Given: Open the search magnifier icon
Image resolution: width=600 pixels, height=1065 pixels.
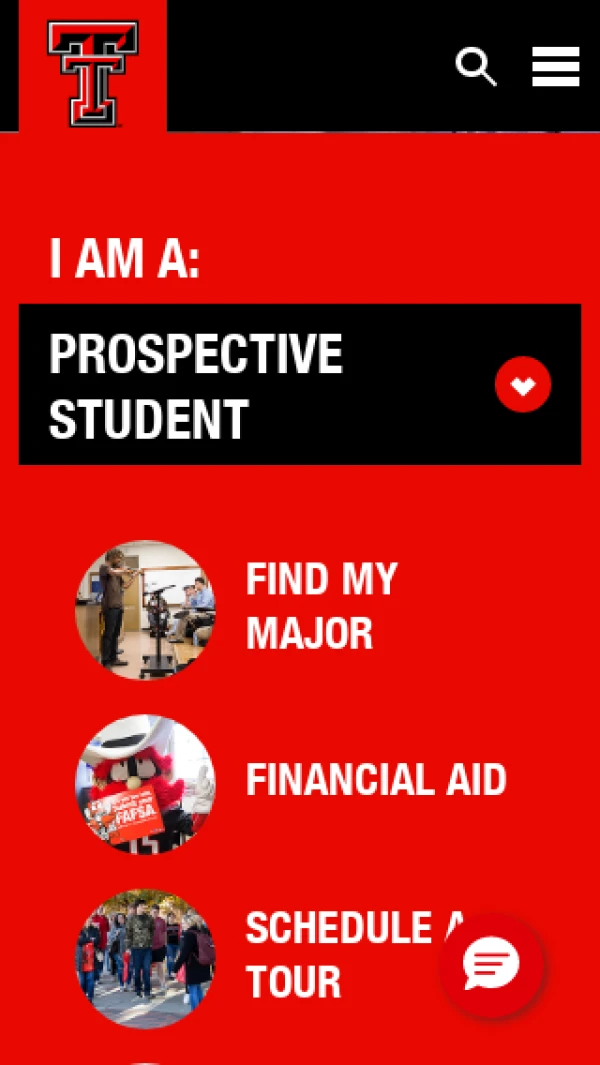Looking at the screenshot, I should pos(476,67).
